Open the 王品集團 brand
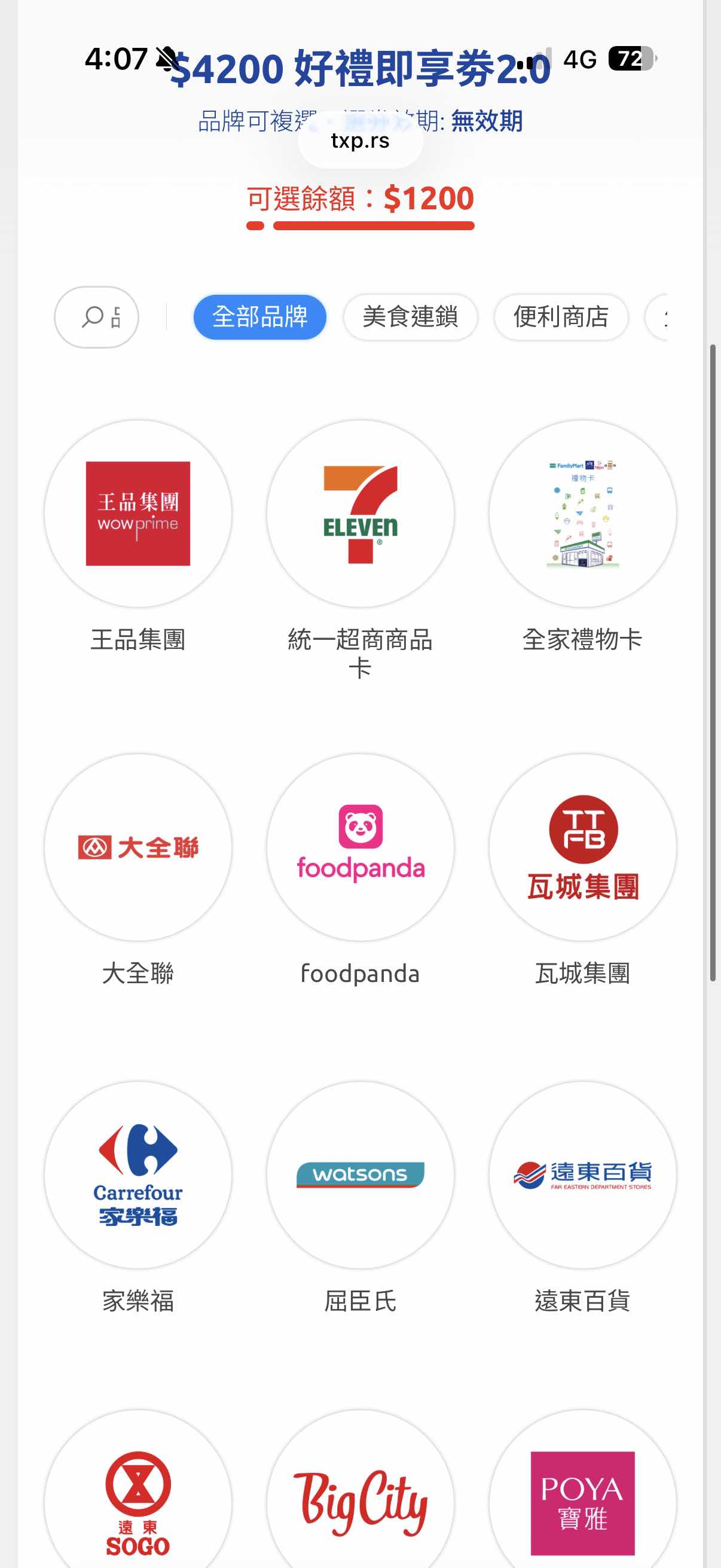This screenshot has width=721, height=1568. [x=138, y=514]
